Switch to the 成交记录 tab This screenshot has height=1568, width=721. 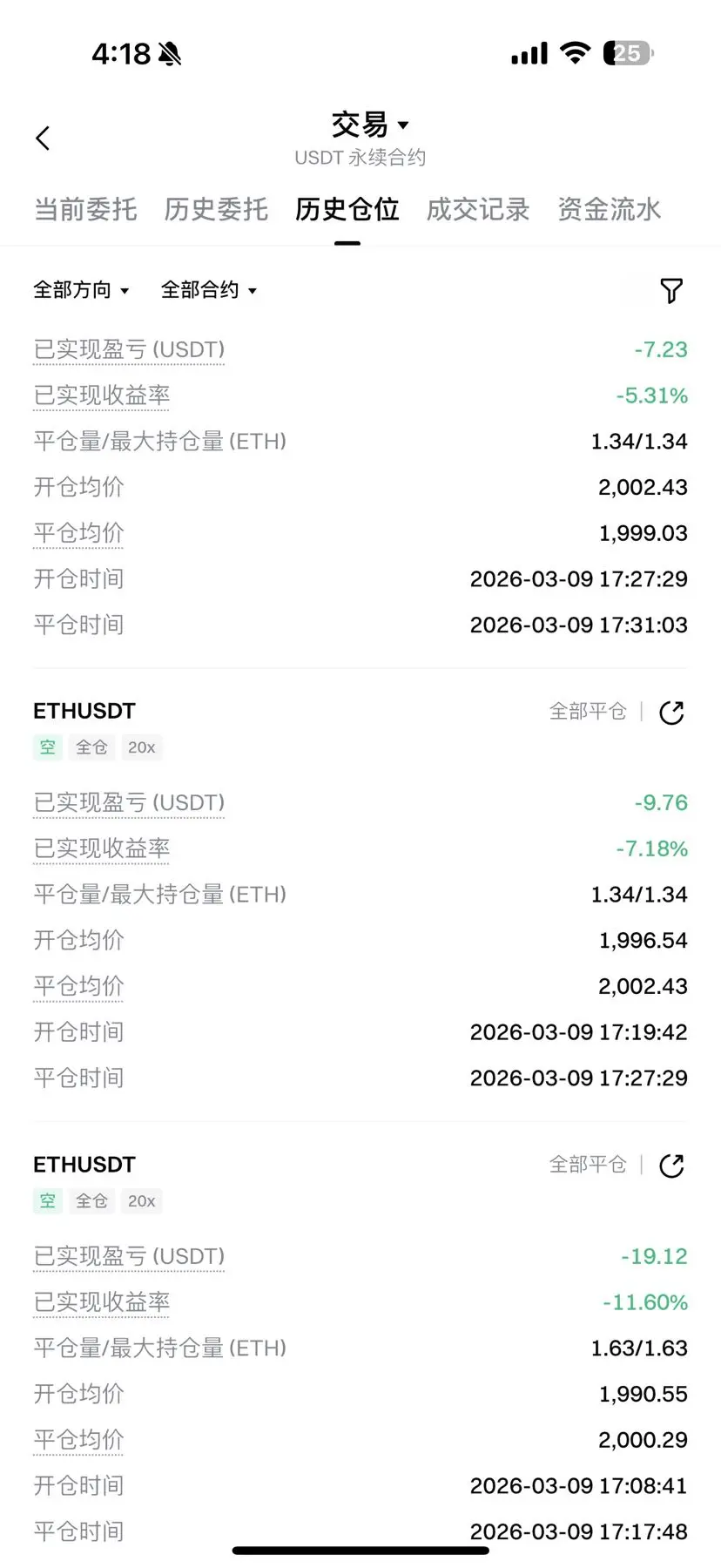tap(478, 209)
